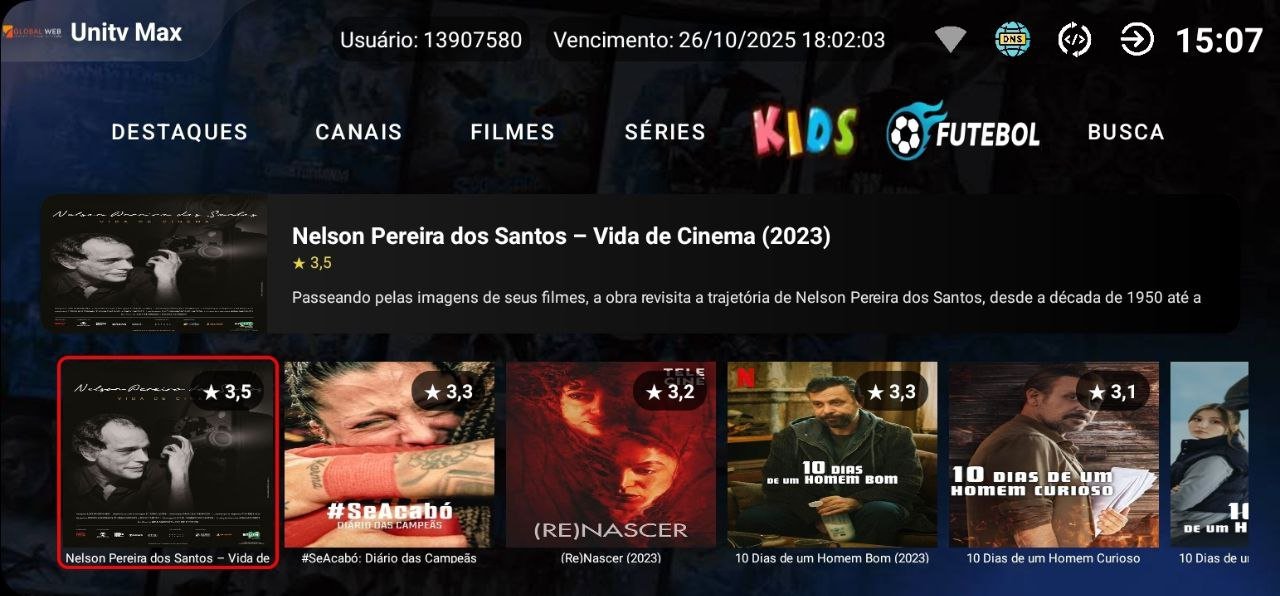Tap the logout arrow icon
Image resolution: width=1280 pixels, height=596 pixels.
[x=1136, y=39]
